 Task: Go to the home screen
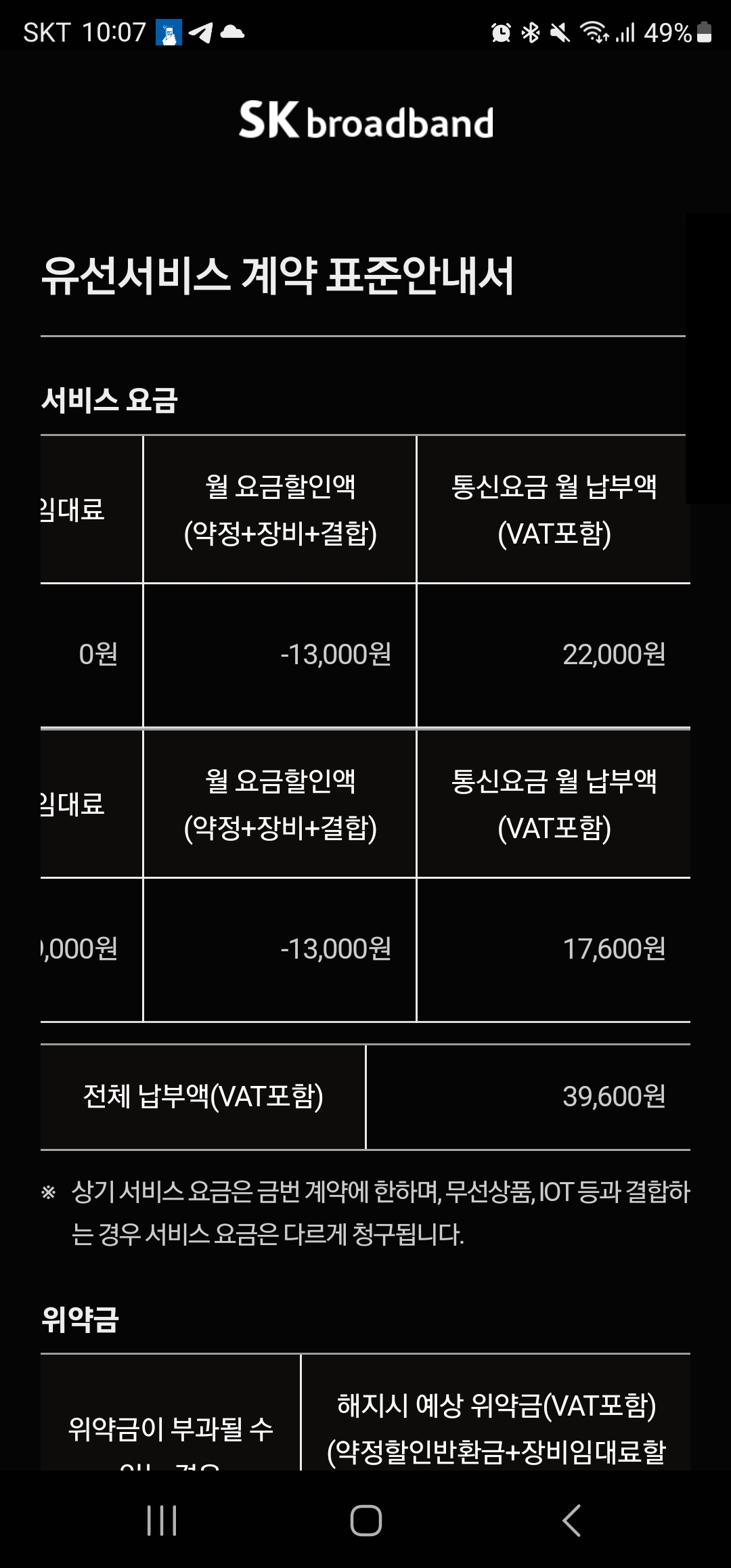point(365,1521)
